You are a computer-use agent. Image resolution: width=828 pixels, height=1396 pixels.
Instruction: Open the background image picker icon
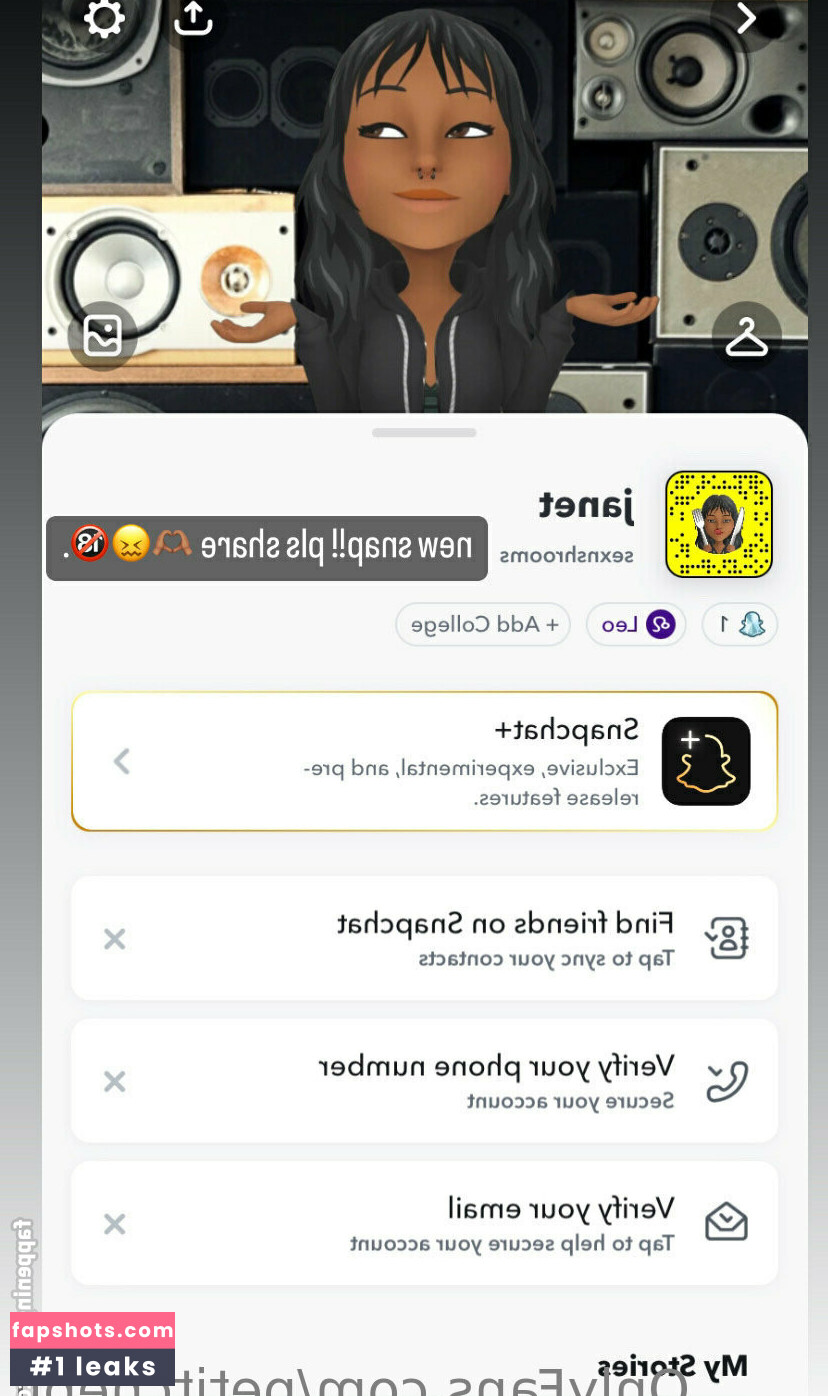[x=102, y=336]
